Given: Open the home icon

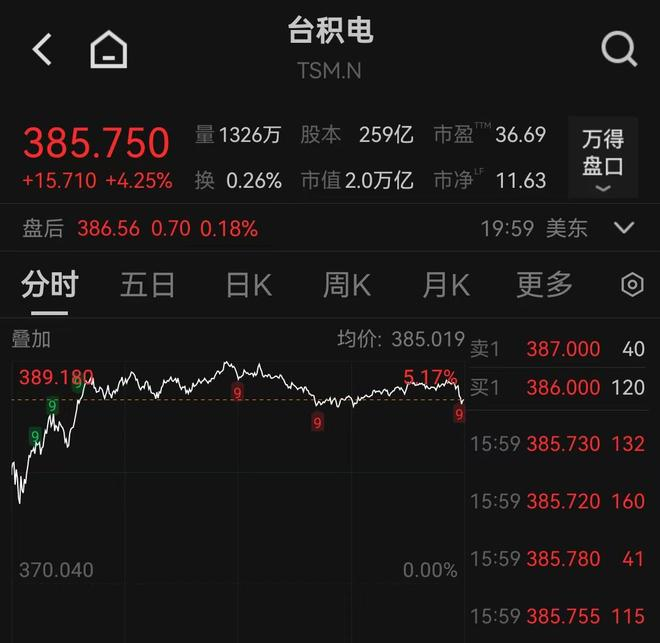Looking at the screenshot, I should click(109, 49).
